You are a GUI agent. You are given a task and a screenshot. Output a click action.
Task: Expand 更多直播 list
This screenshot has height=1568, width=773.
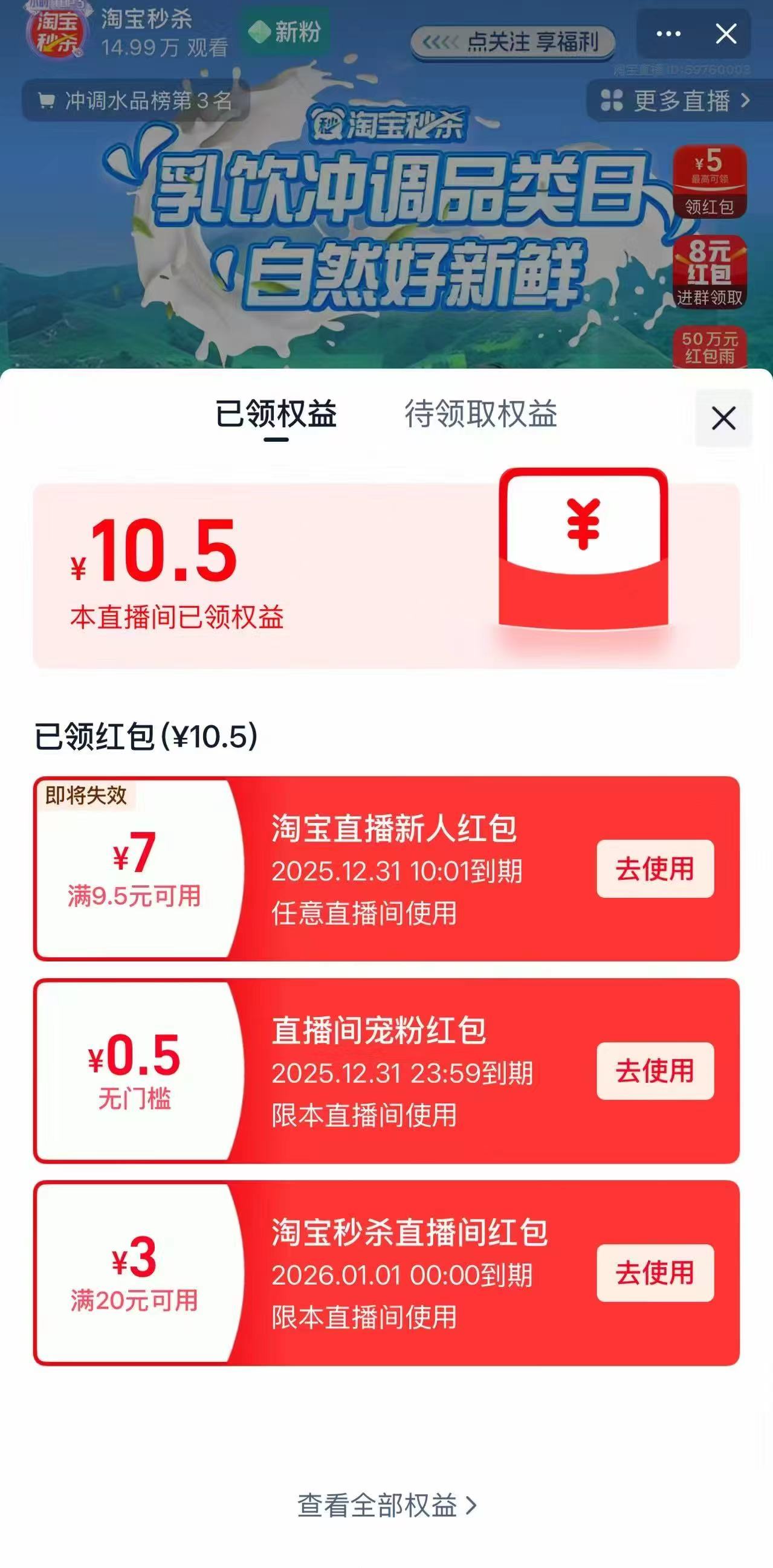(x=681, y=98)
